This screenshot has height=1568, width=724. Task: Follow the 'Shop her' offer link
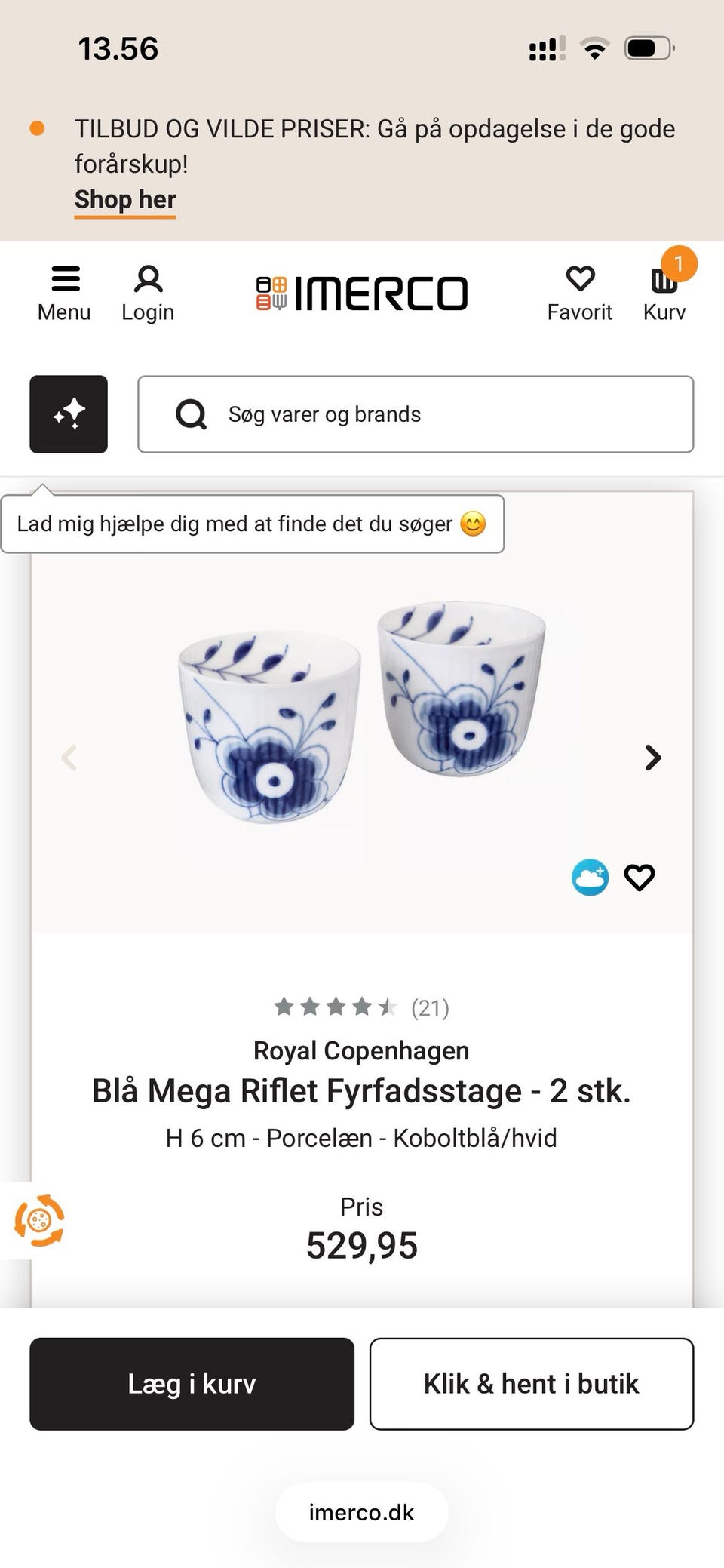pyautogui.click(x=125, y=200)
